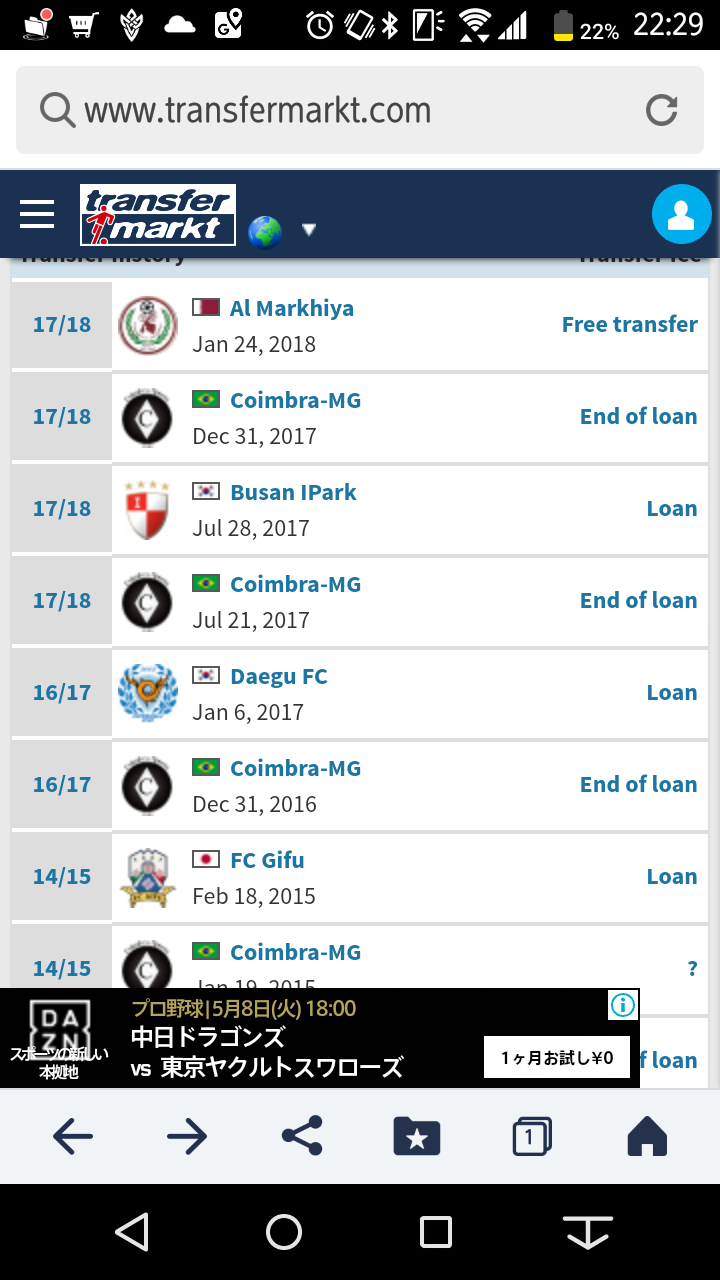
Task: Go forward in browser history
Action: (187, 1136)
